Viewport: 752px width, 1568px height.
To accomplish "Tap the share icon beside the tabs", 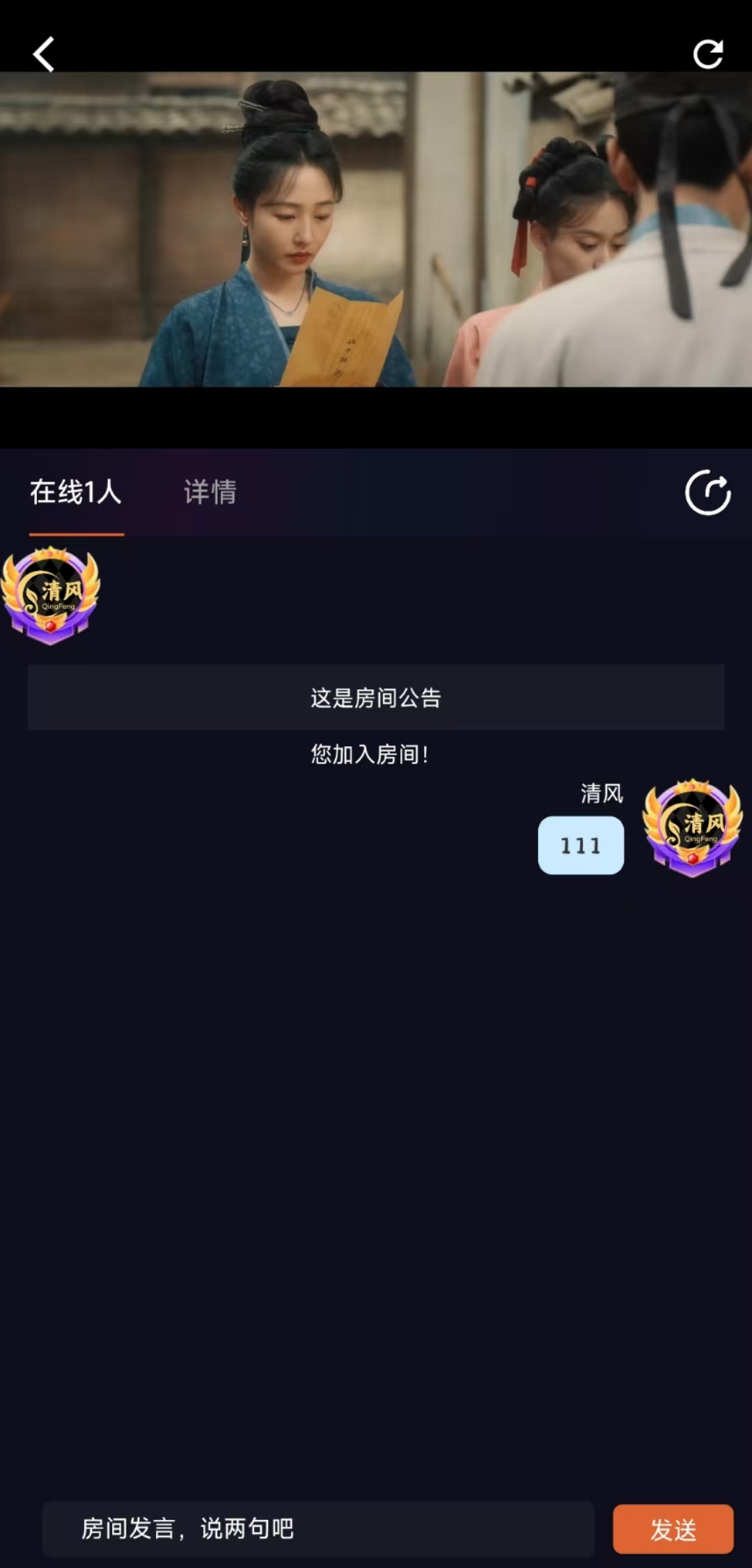I will click(707, 493).
